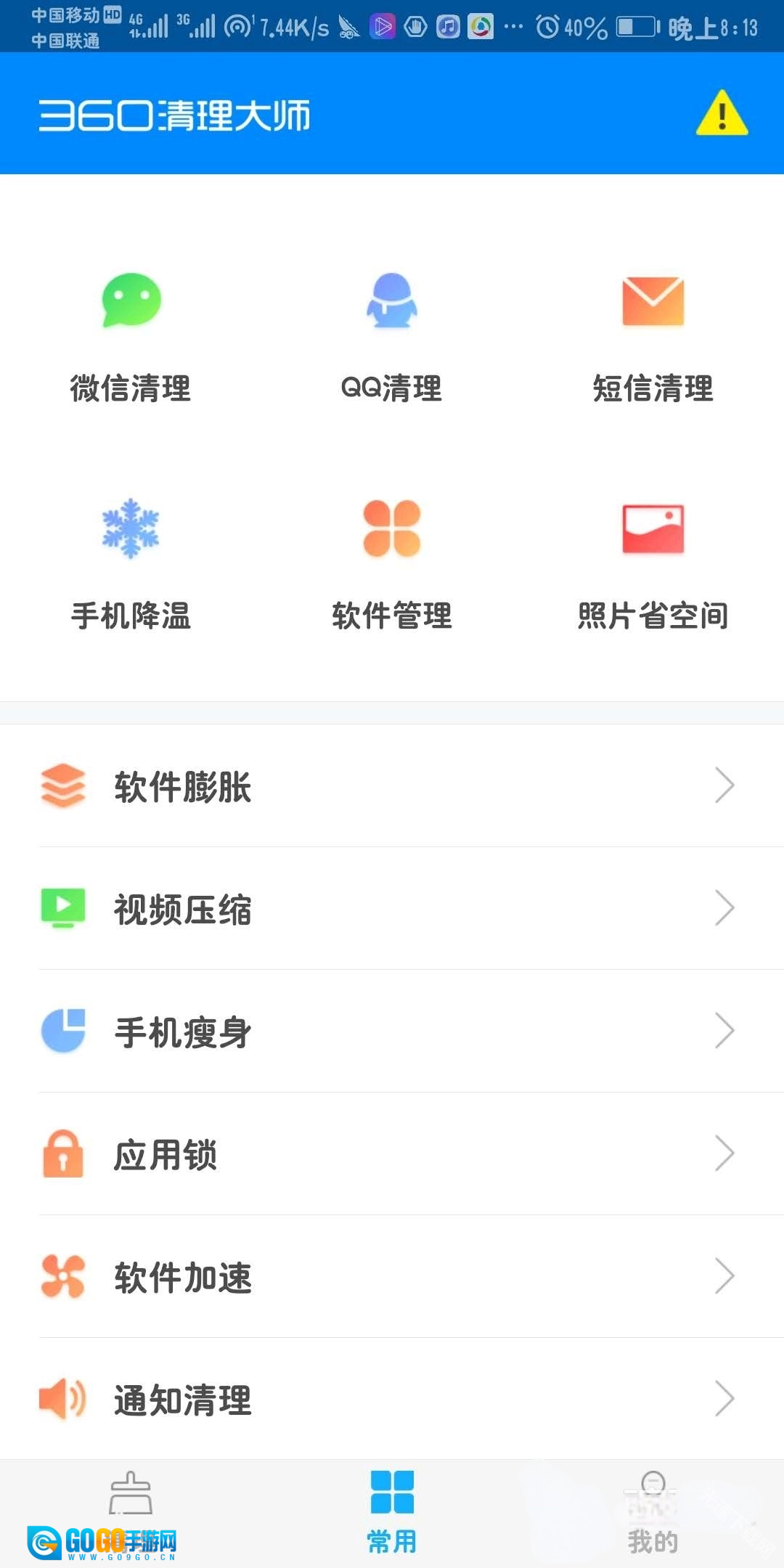This screenshot has height=1568, width=784.
Task: Open the 视频压缩 video compression row
Action: point(392,909)
